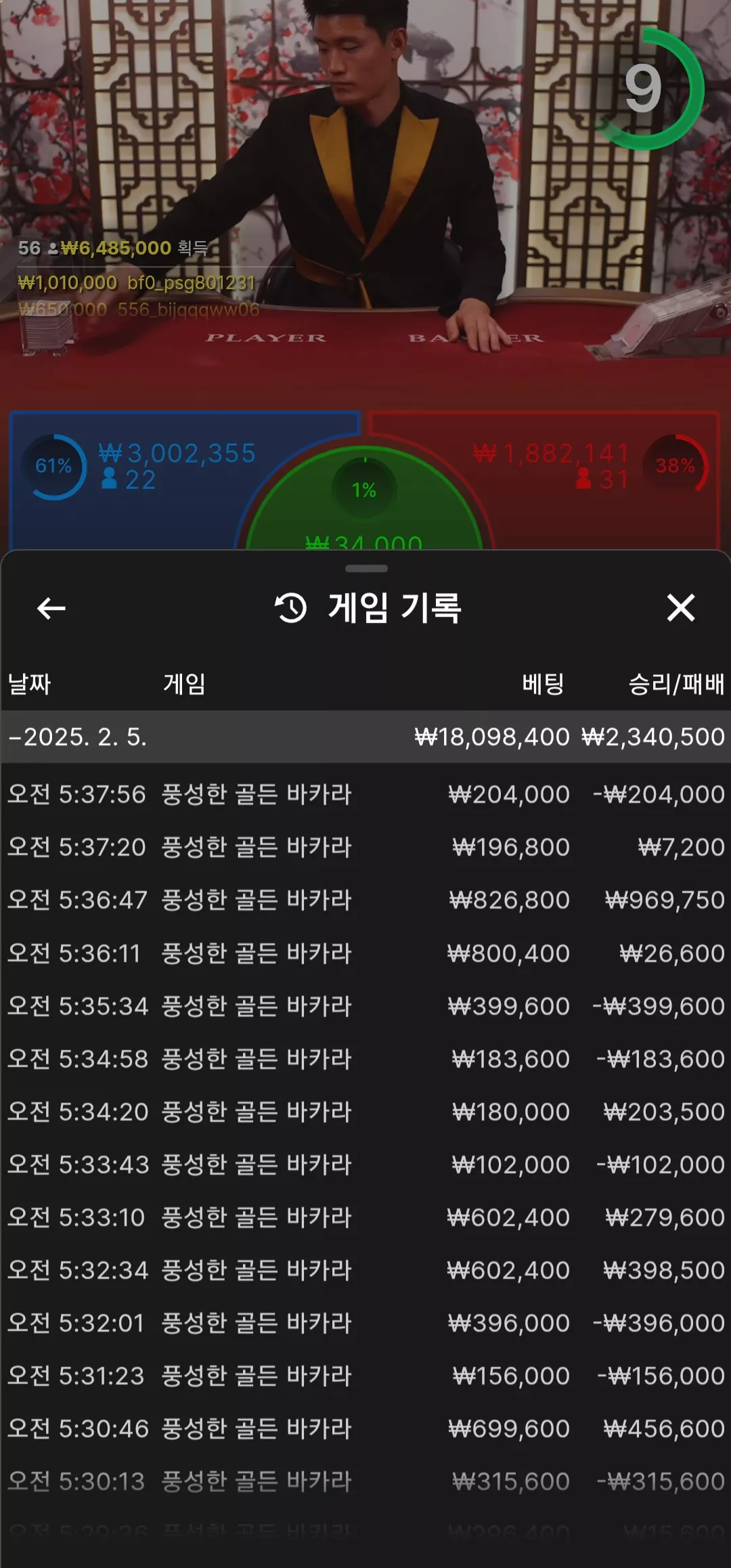Open the 오전 5:33:43 game record

coord(365,1164)
